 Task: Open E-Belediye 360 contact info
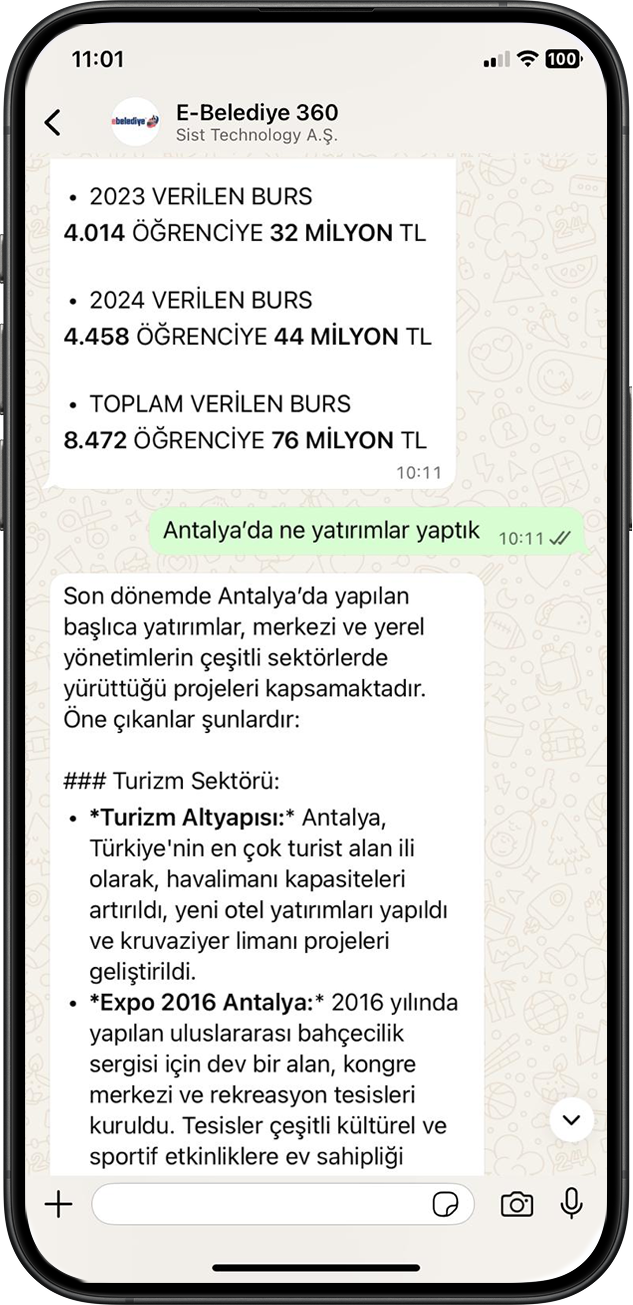coord(256,122)
